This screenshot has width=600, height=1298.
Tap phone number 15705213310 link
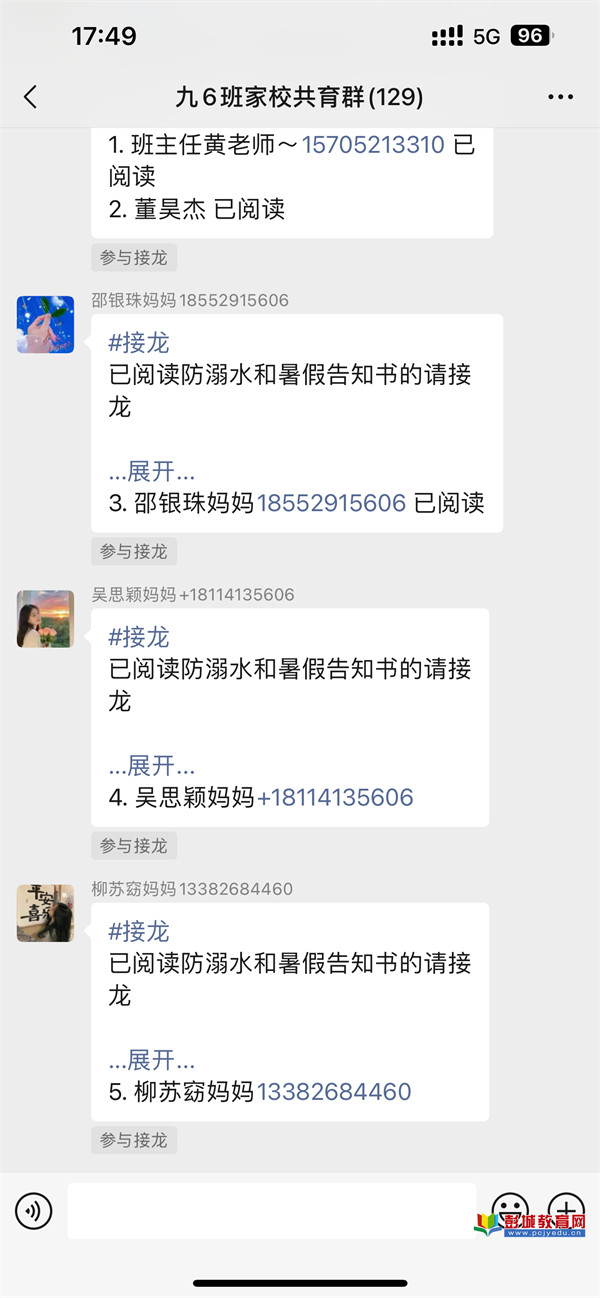[x=373, y=145]
